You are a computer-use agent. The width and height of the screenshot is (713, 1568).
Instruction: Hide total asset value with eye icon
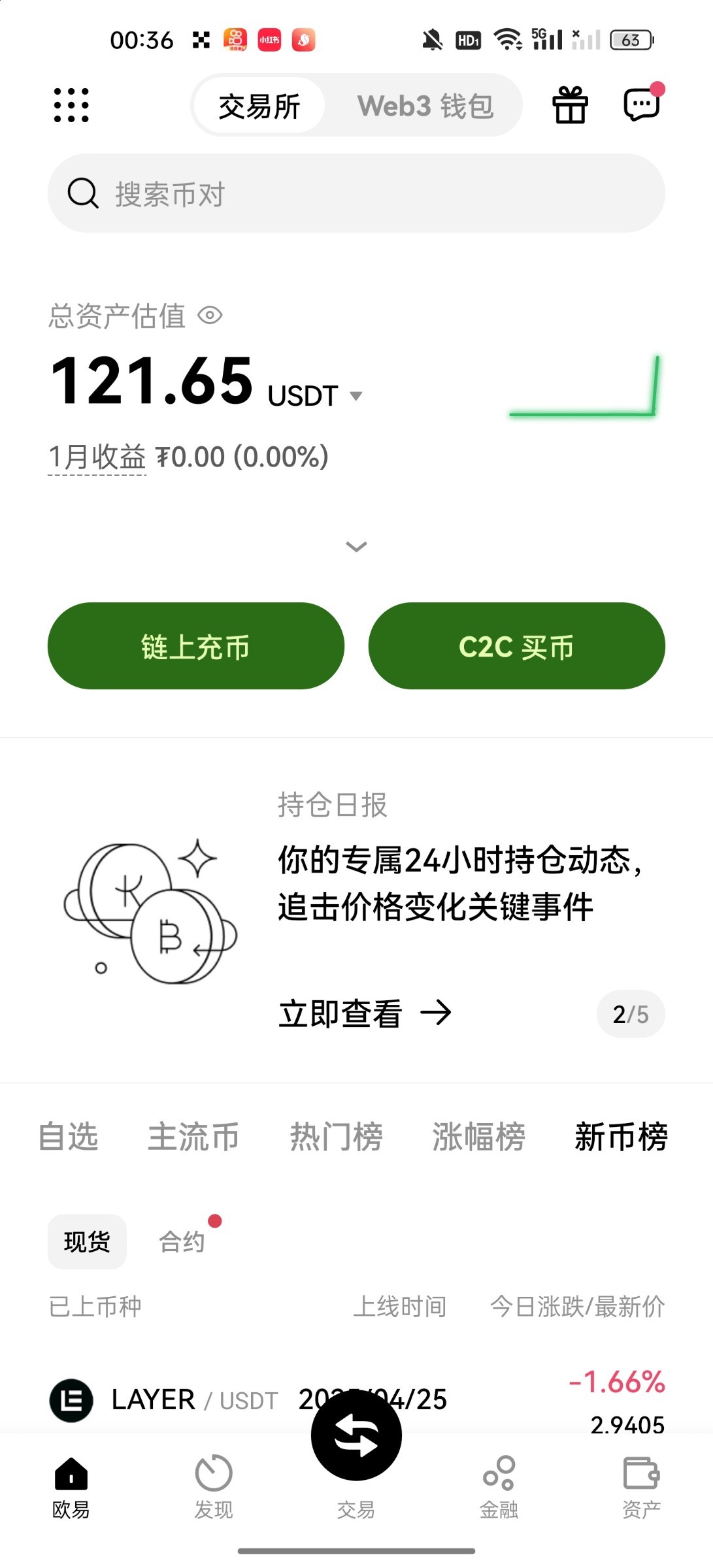(210, 316)
